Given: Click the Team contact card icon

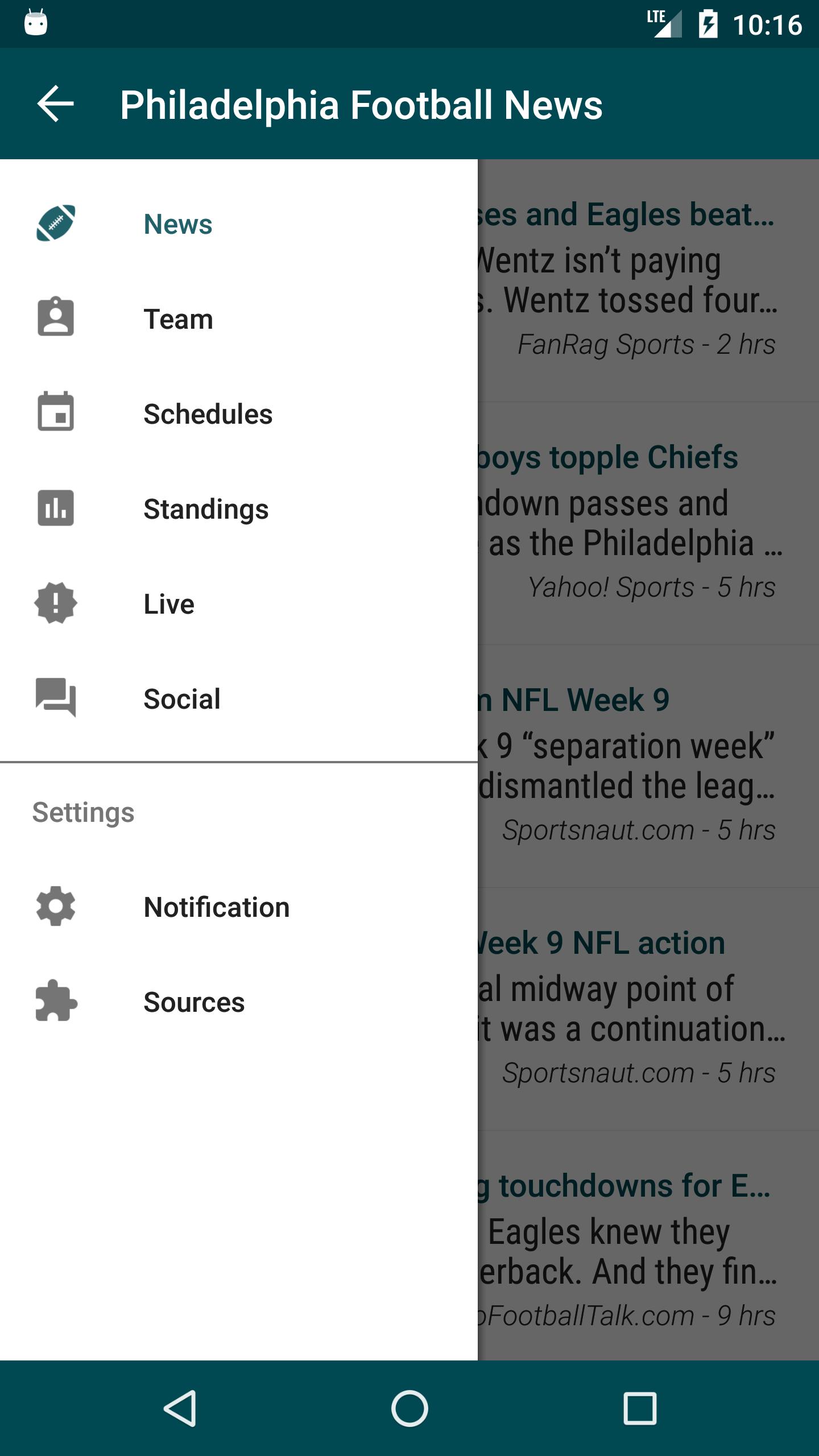Looking at the screenshot, I should (56, 318).
